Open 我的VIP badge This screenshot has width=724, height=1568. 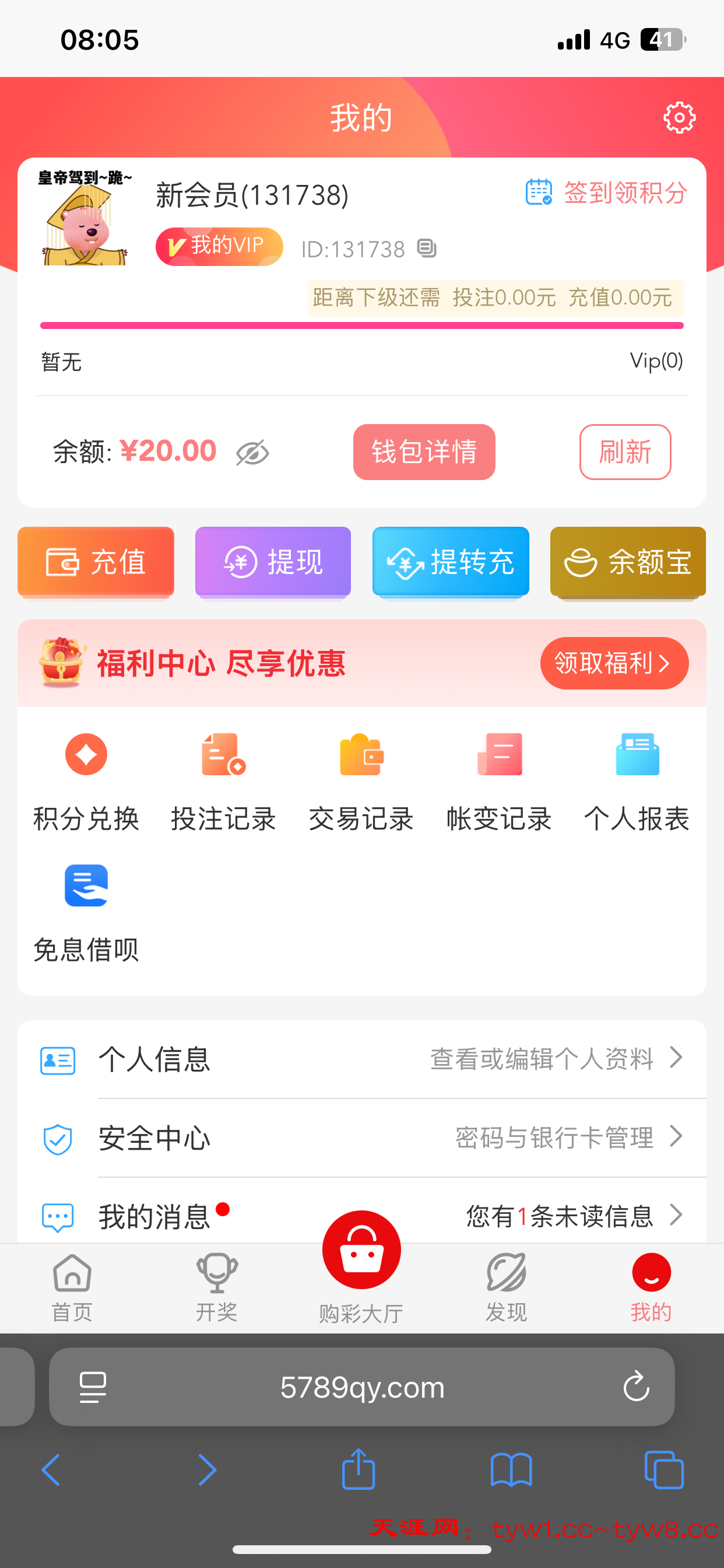click(x=219, y=247)
